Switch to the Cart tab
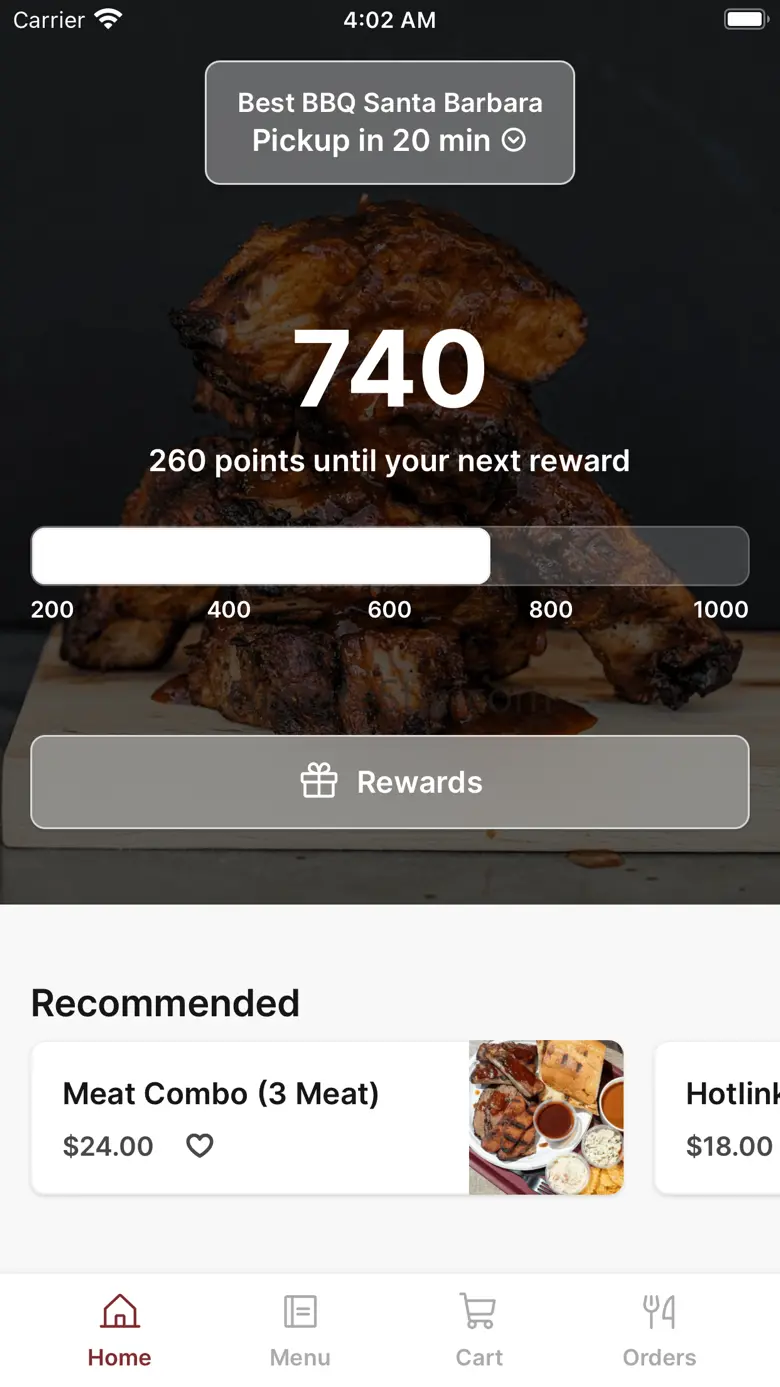This screenshot has width=780, height=1387. tap(479, 1331)
